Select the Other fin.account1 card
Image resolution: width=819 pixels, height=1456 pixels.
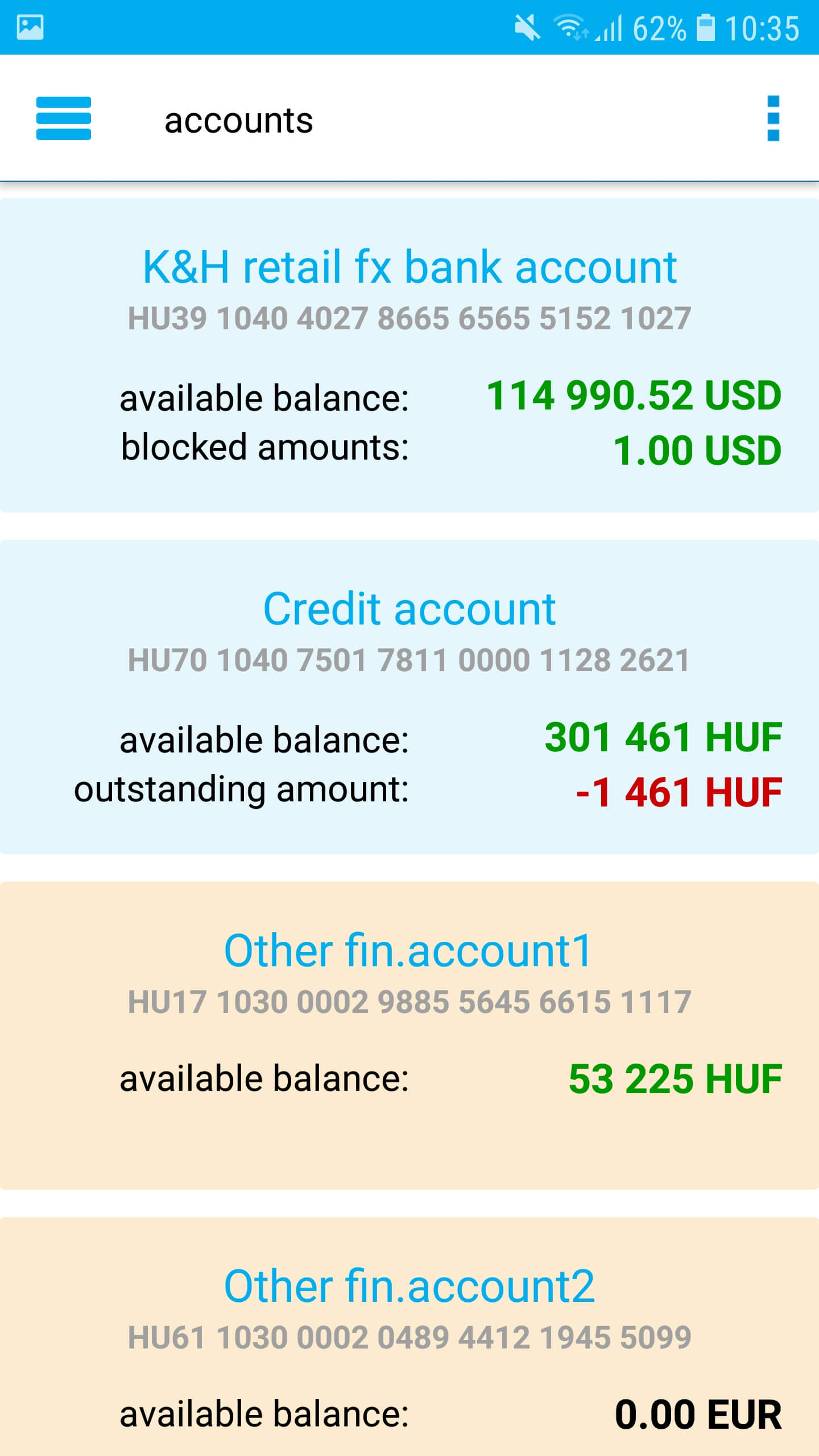(x=409, y=1034)
